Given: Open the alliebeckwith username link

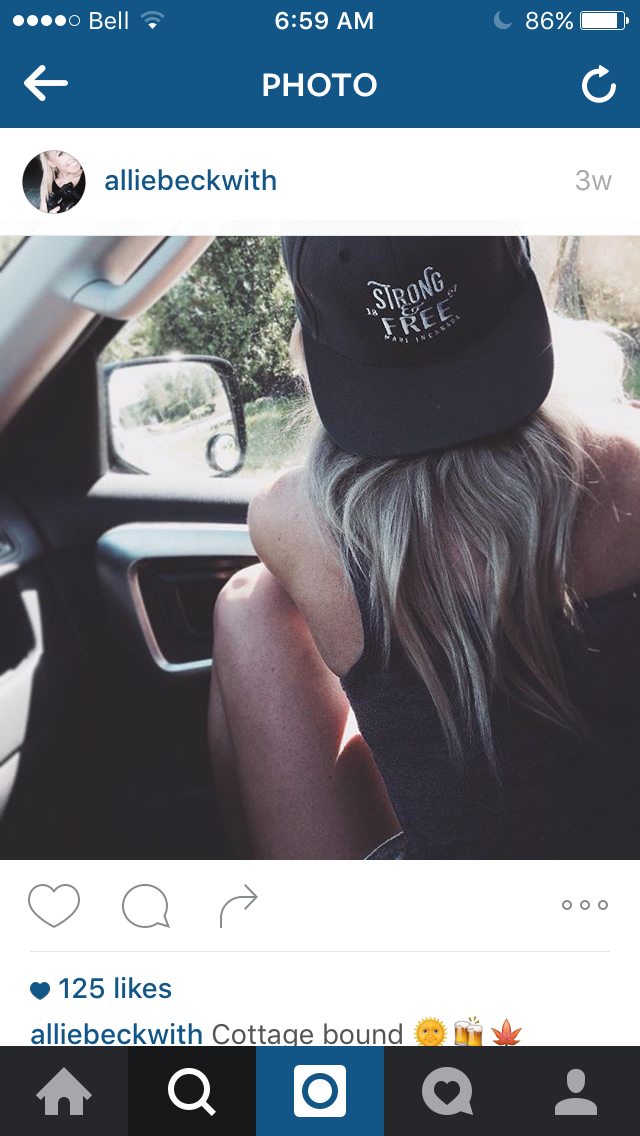Looking at the screenshot, I should [x=190, y=181].
